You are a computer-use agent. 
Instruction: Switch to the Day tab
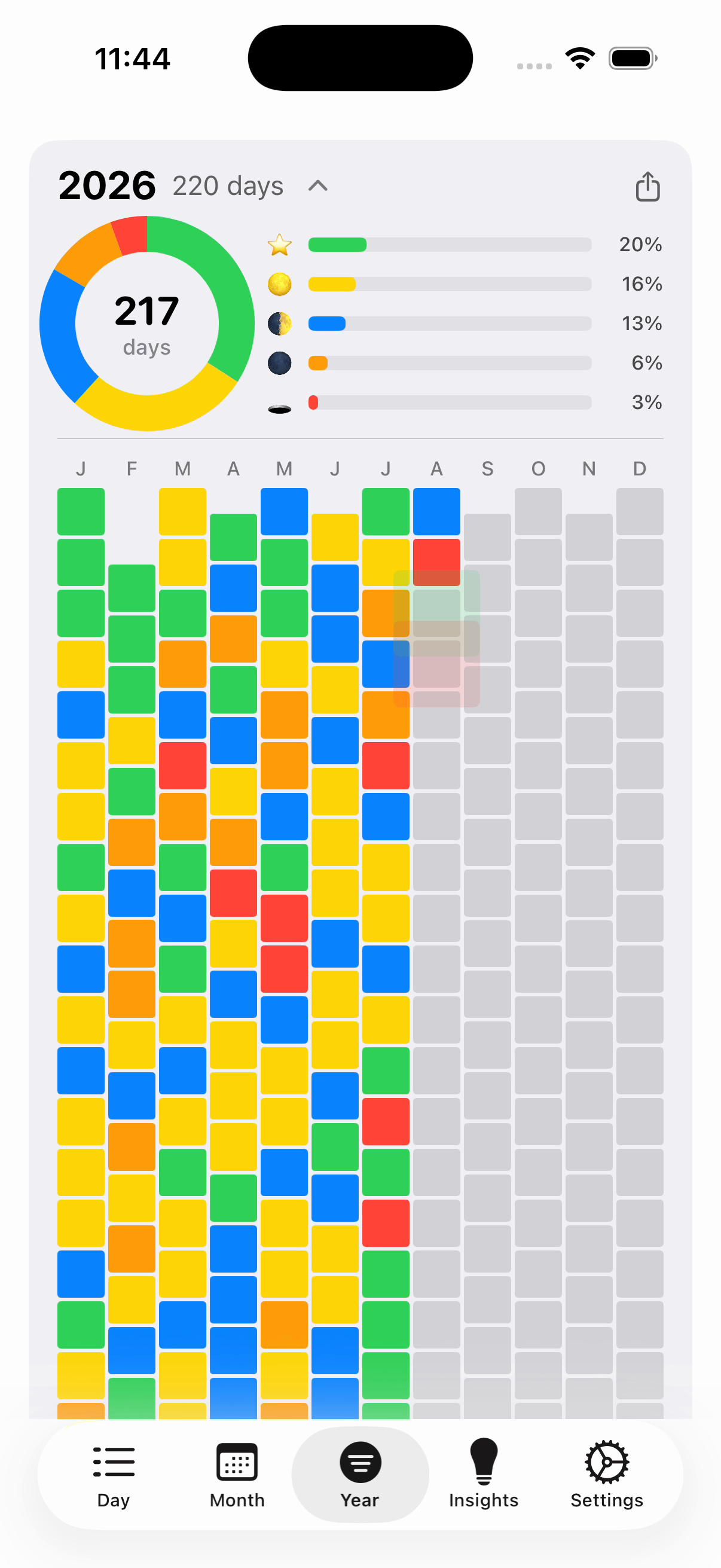pyautogui.click(x=114, y=1474)
